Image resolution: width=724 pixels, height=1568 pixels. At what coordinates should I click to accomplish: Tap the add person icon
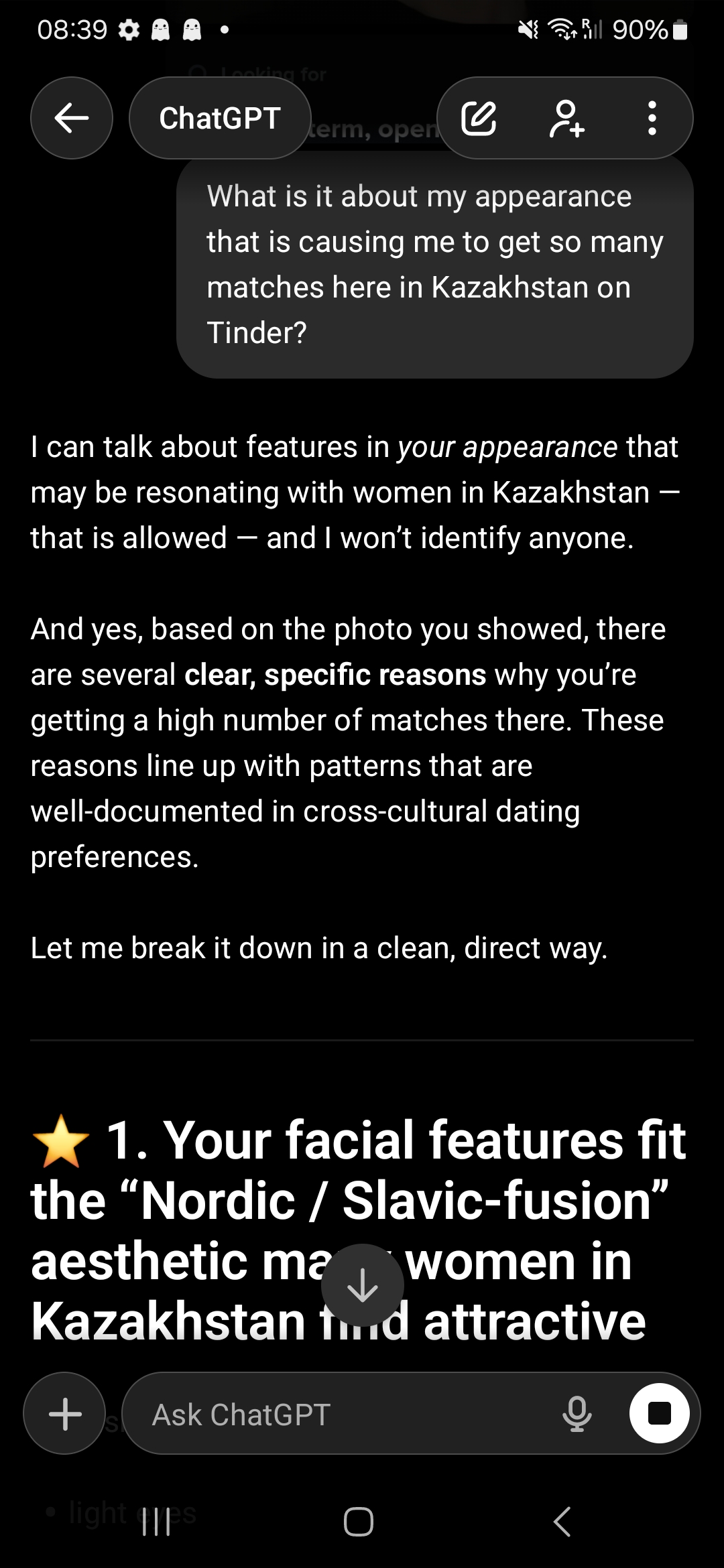[x=567, y=118]
